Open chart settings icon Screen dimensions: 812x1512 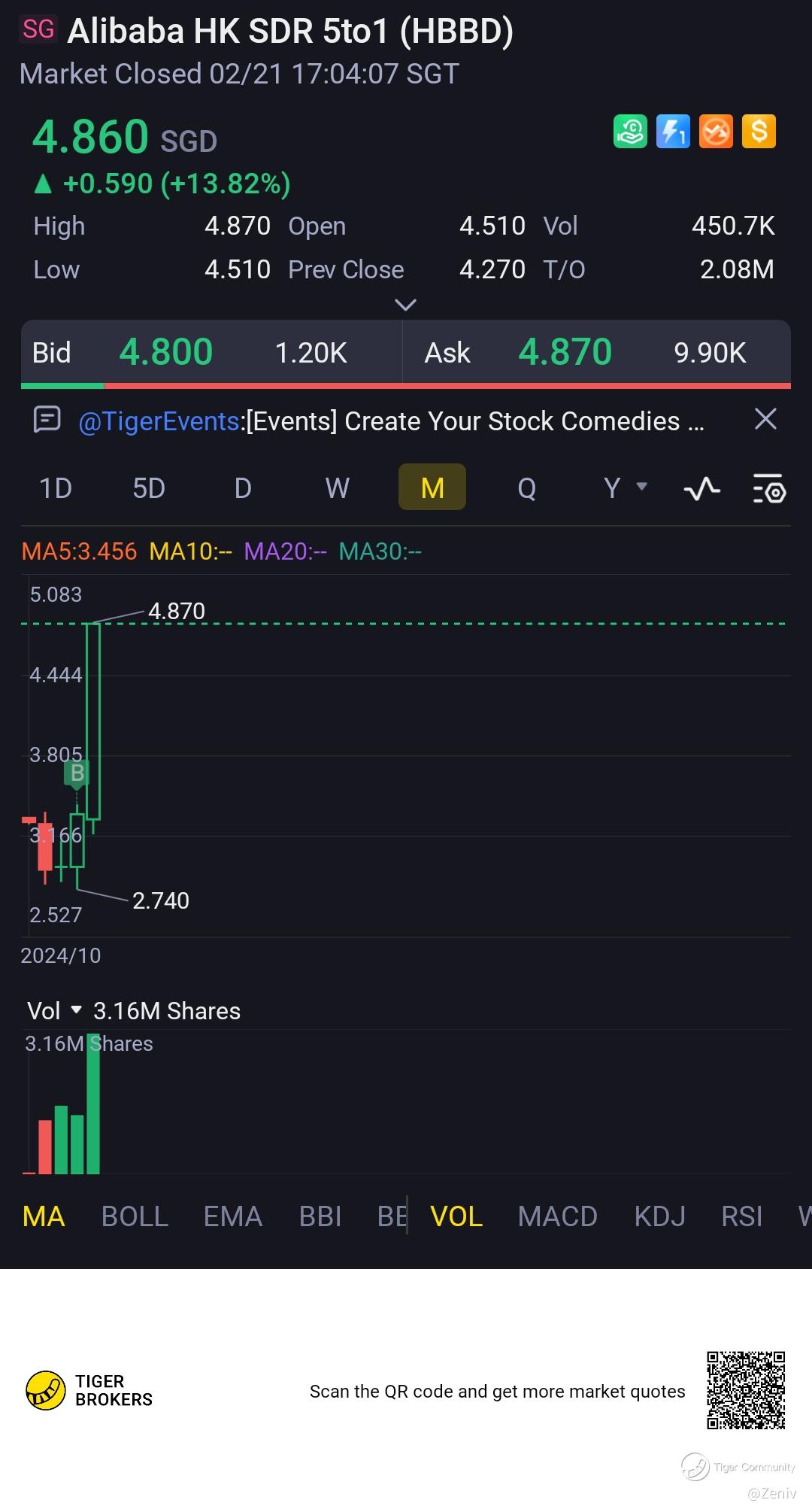(768, 490)
